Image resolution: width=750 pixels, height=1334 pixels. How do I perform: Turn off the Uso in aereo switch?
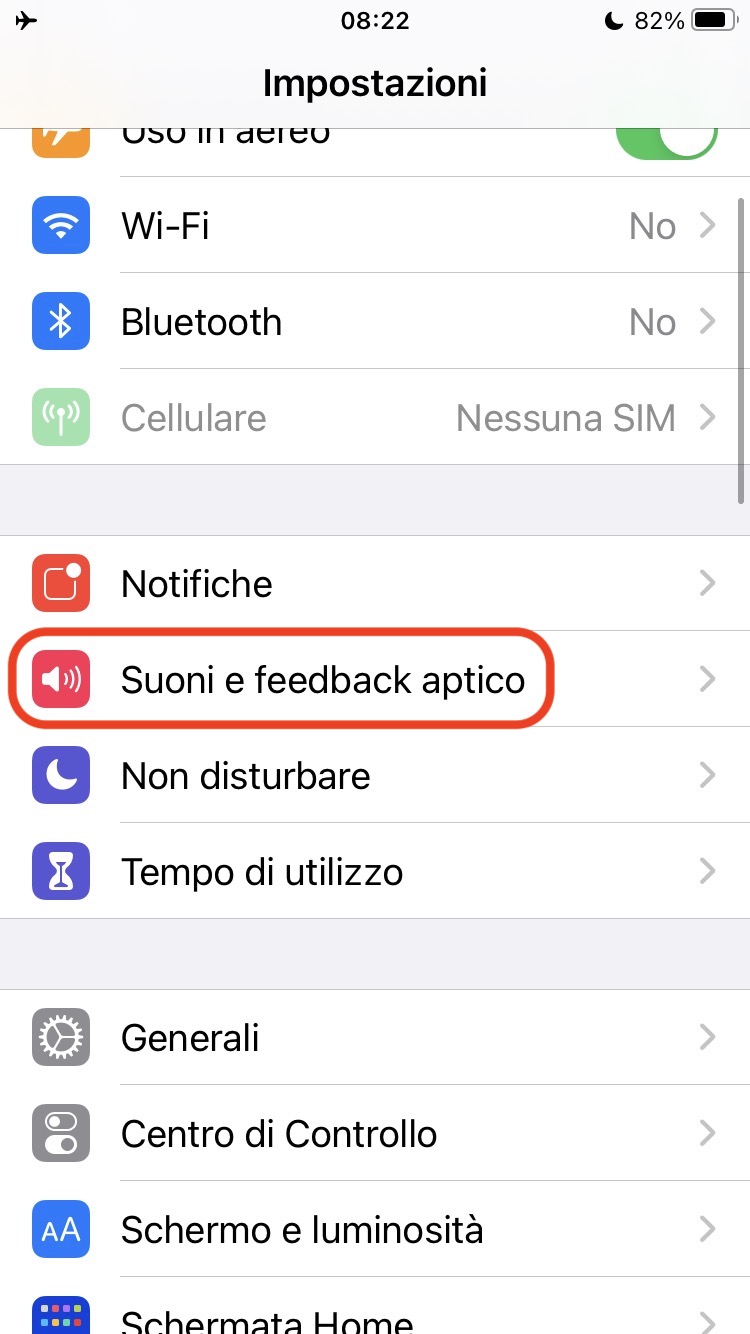pos(667,142)
